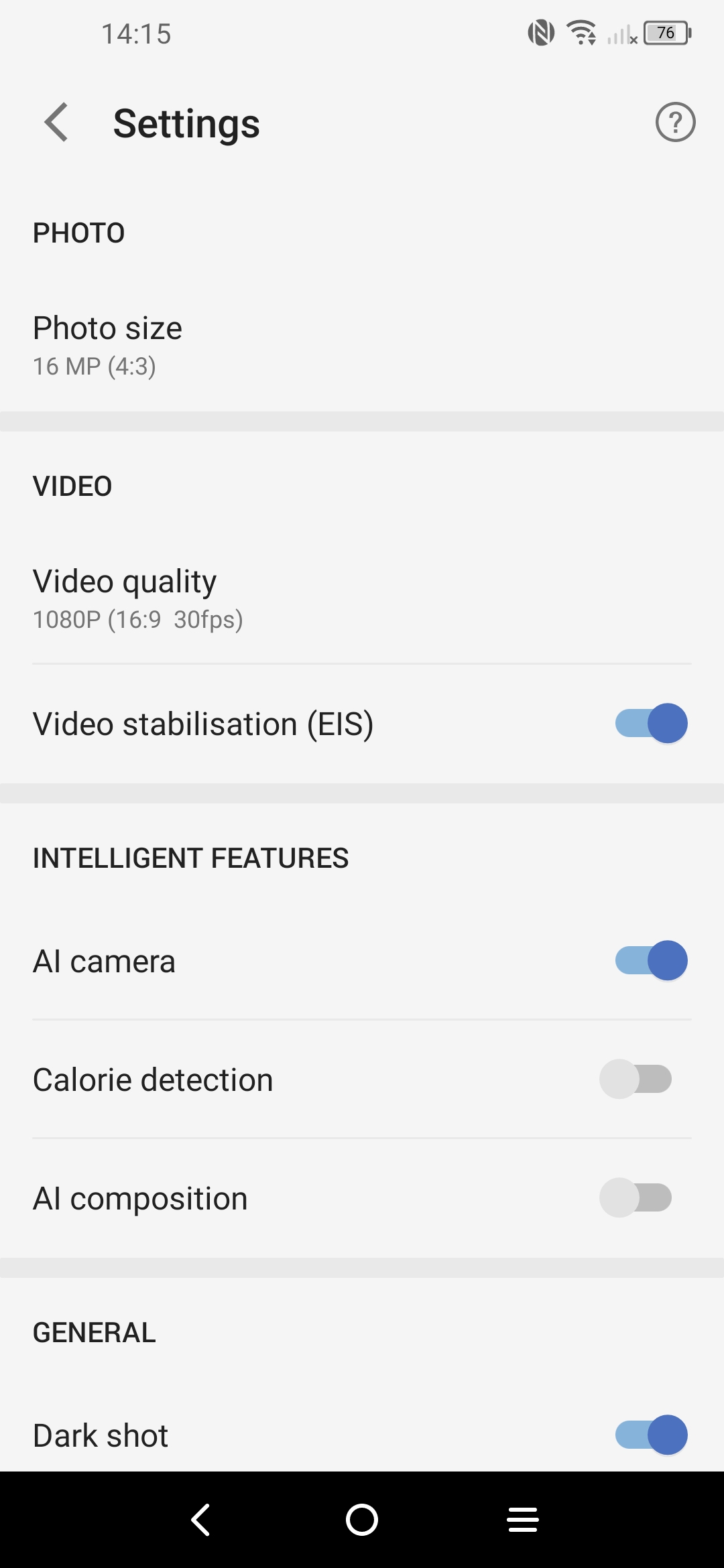Enable Calorie detection
The image size is (724, 1568).
[636, 1079]
